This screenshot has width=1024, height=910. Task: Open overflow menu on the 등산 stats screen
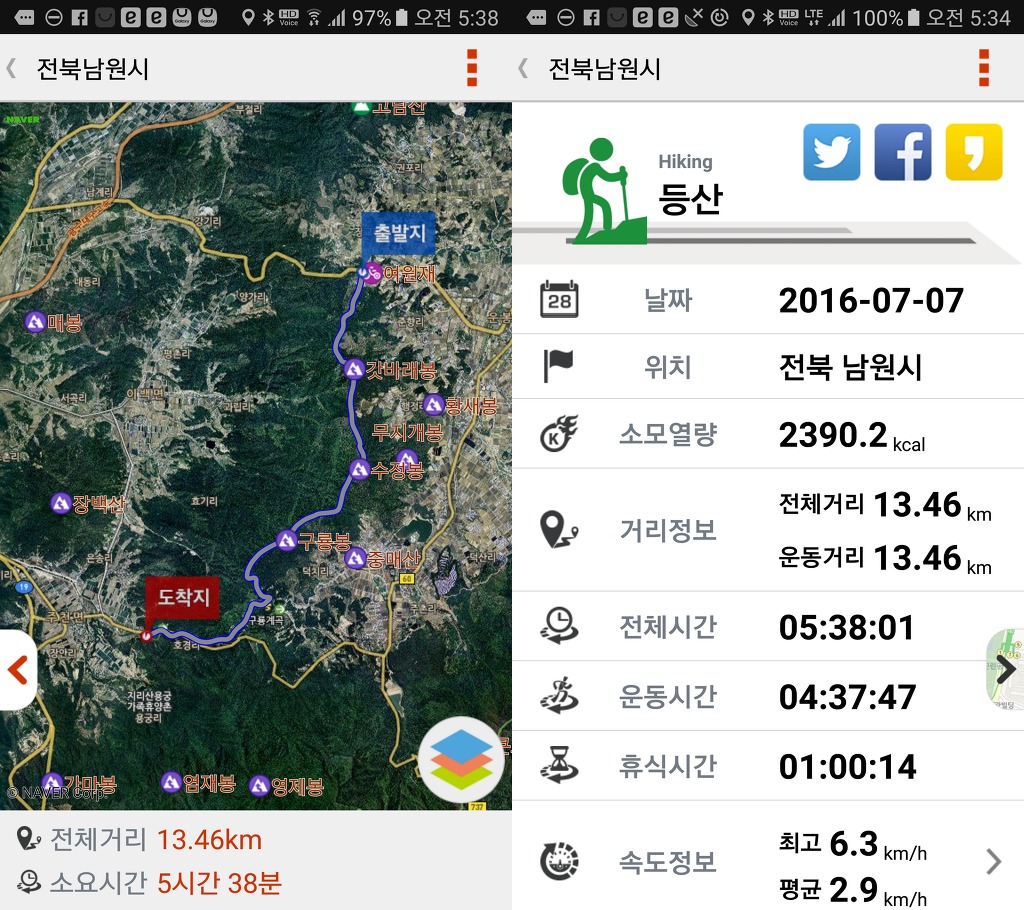[984, 68]
